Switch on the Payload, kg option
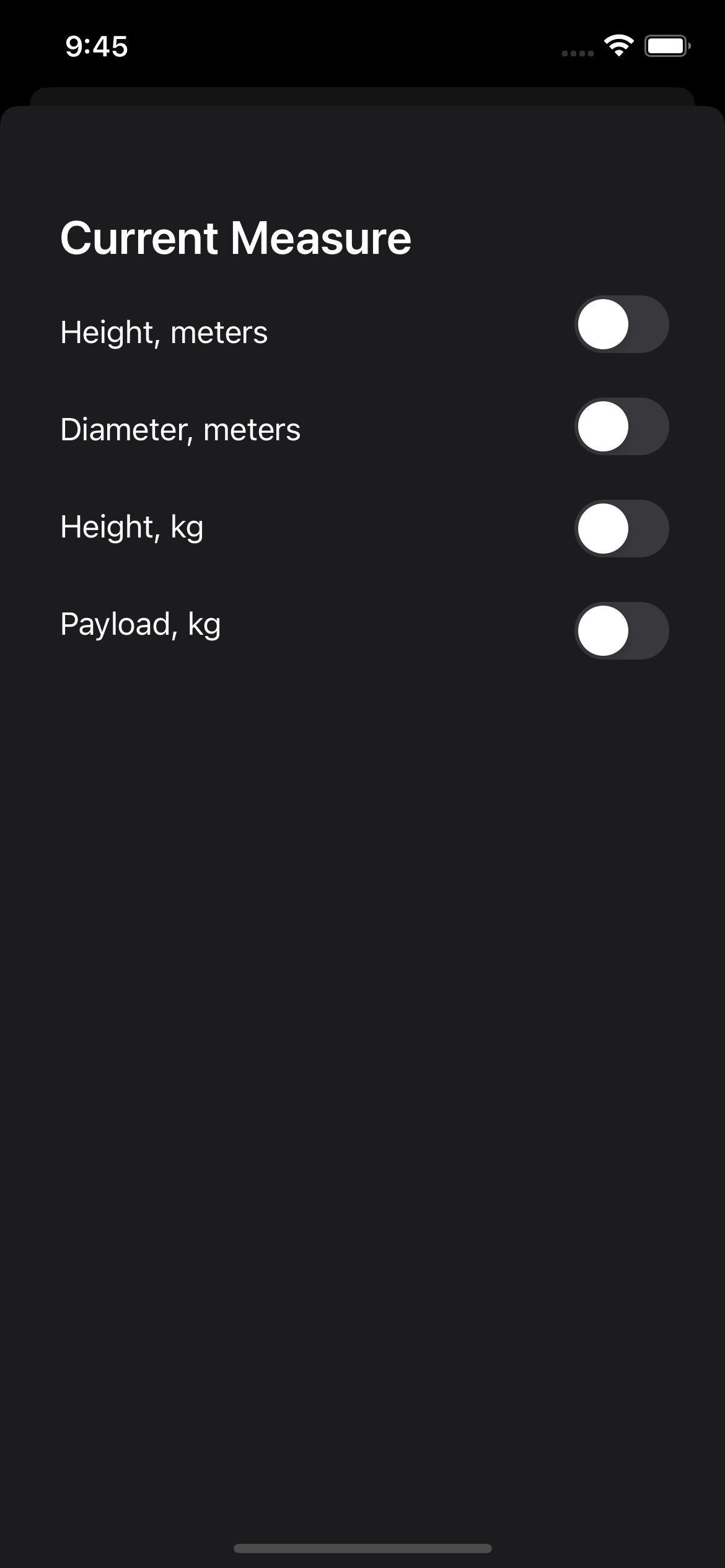This screenshot has width=725, height=1568. tap(622, 630)
